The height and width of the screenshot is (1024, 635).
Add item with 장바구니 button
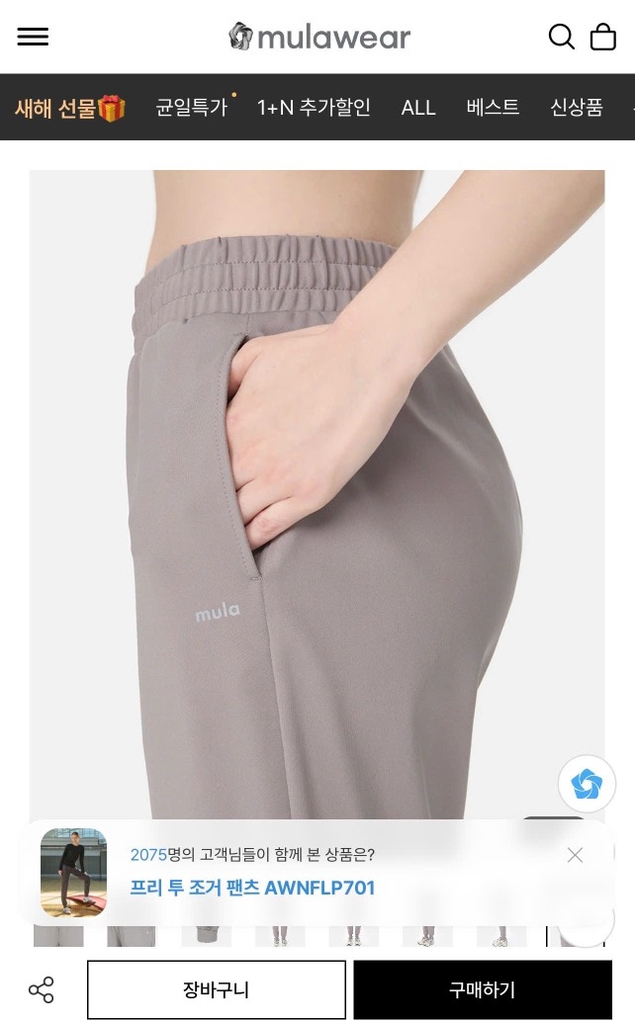coord(216,990)
